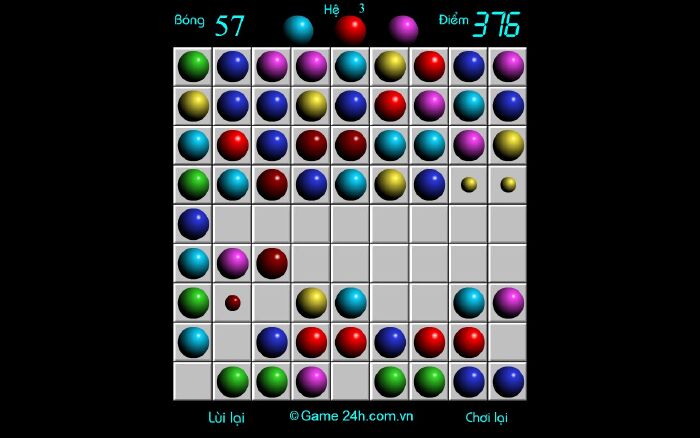The height and width of the screenshot is (438, 700).
Task: Tap Lùi lại to undo the move
Action: coord(225,417)
